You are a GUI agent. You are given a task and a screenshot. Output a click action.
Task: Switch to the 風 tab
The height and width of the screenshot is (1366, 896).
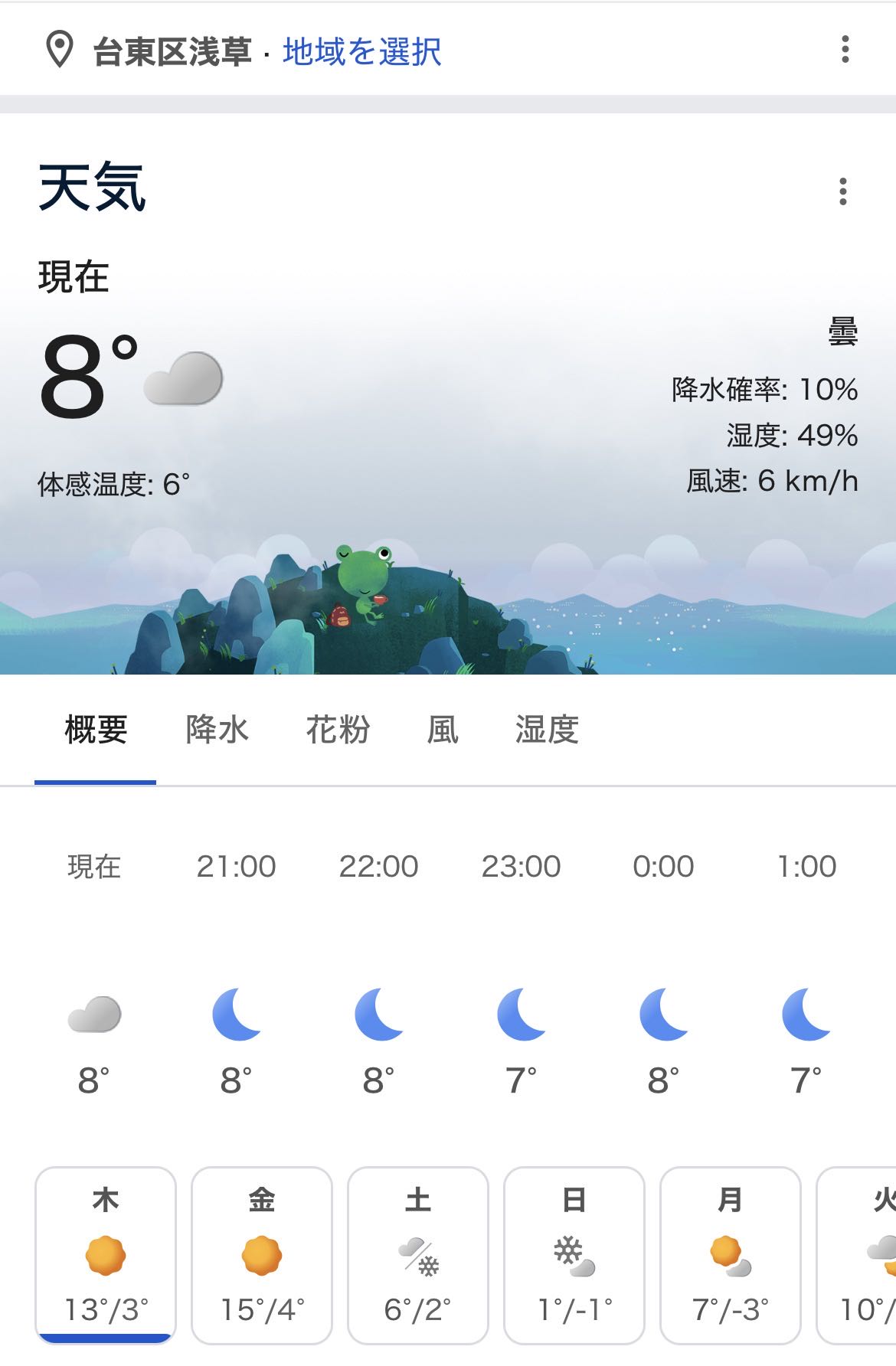[x=443, y=730]
